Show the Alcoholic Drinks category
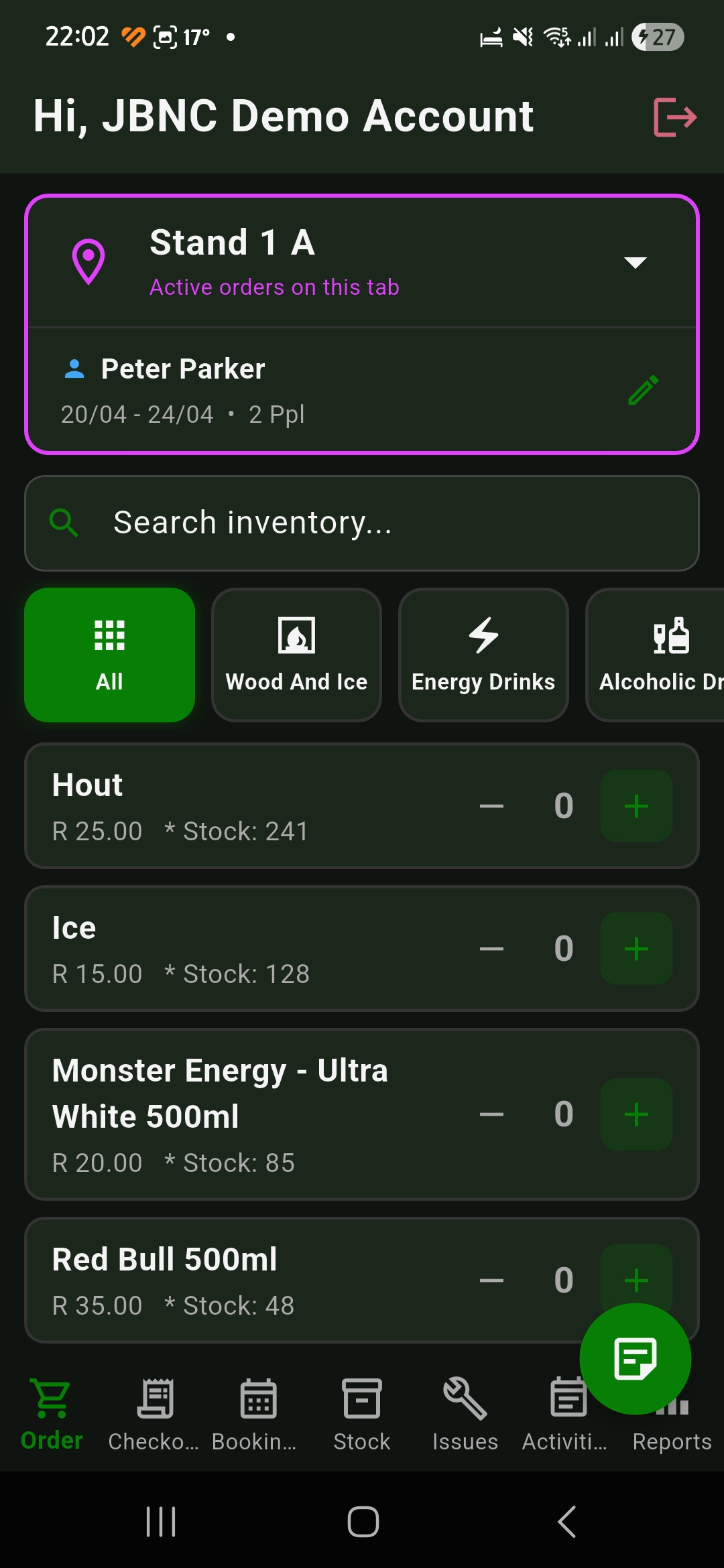The width and height of the screenshot is (724, 1568). pos(657,655)
